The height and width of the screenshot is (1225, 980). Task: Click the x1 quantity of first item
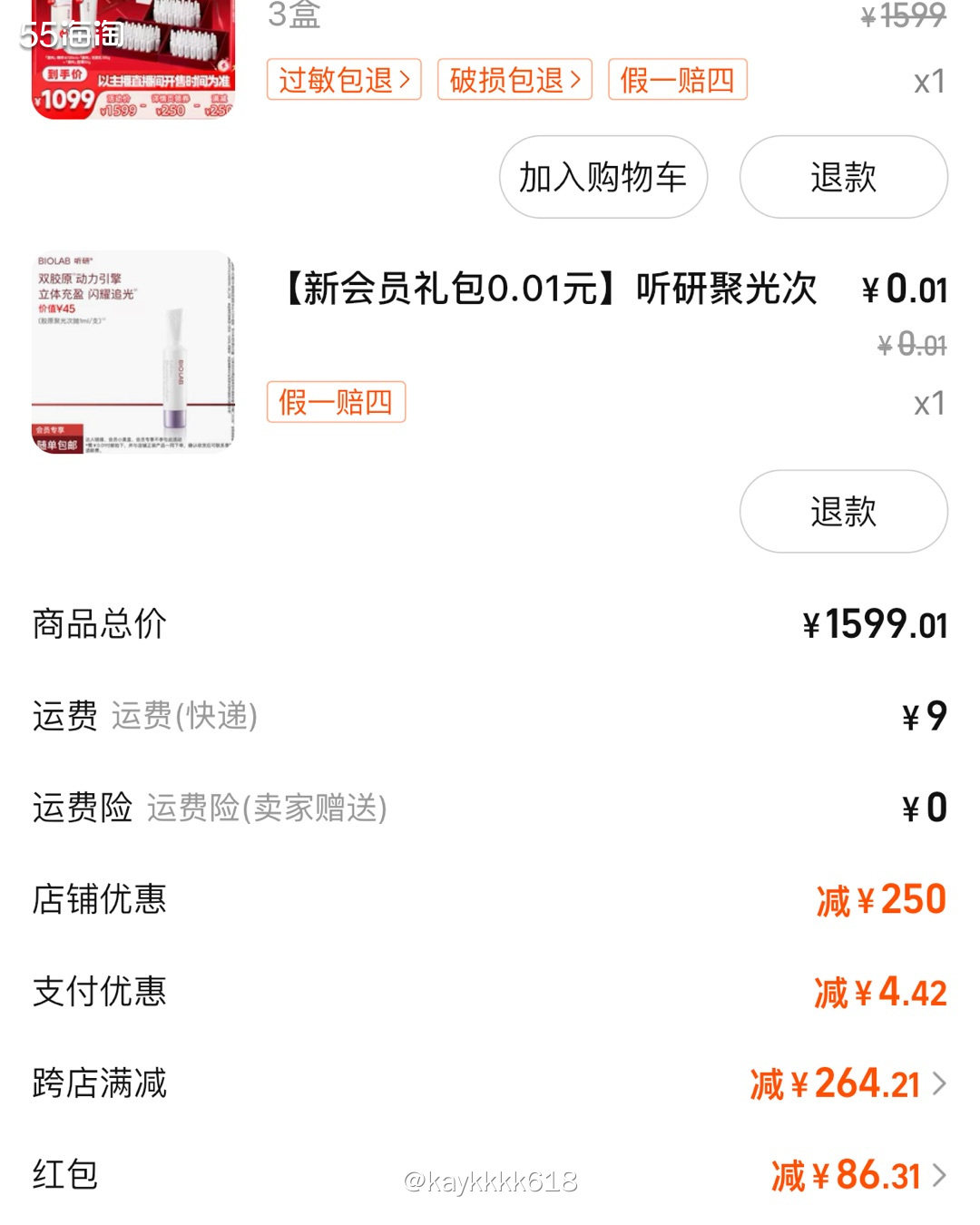tap(927, 79)
